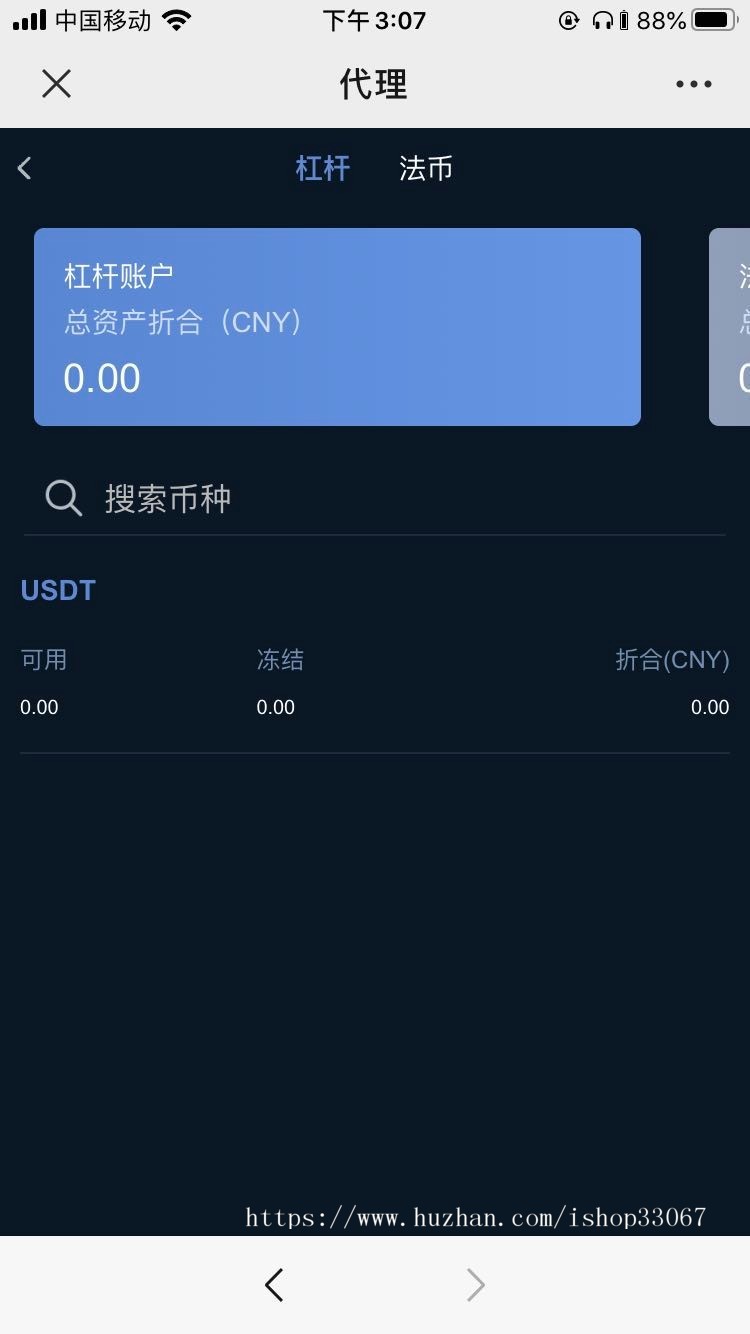Tap the back chevron below the title bar
The height and width of the screenshot is (1334, 750).
coord(22,168)
